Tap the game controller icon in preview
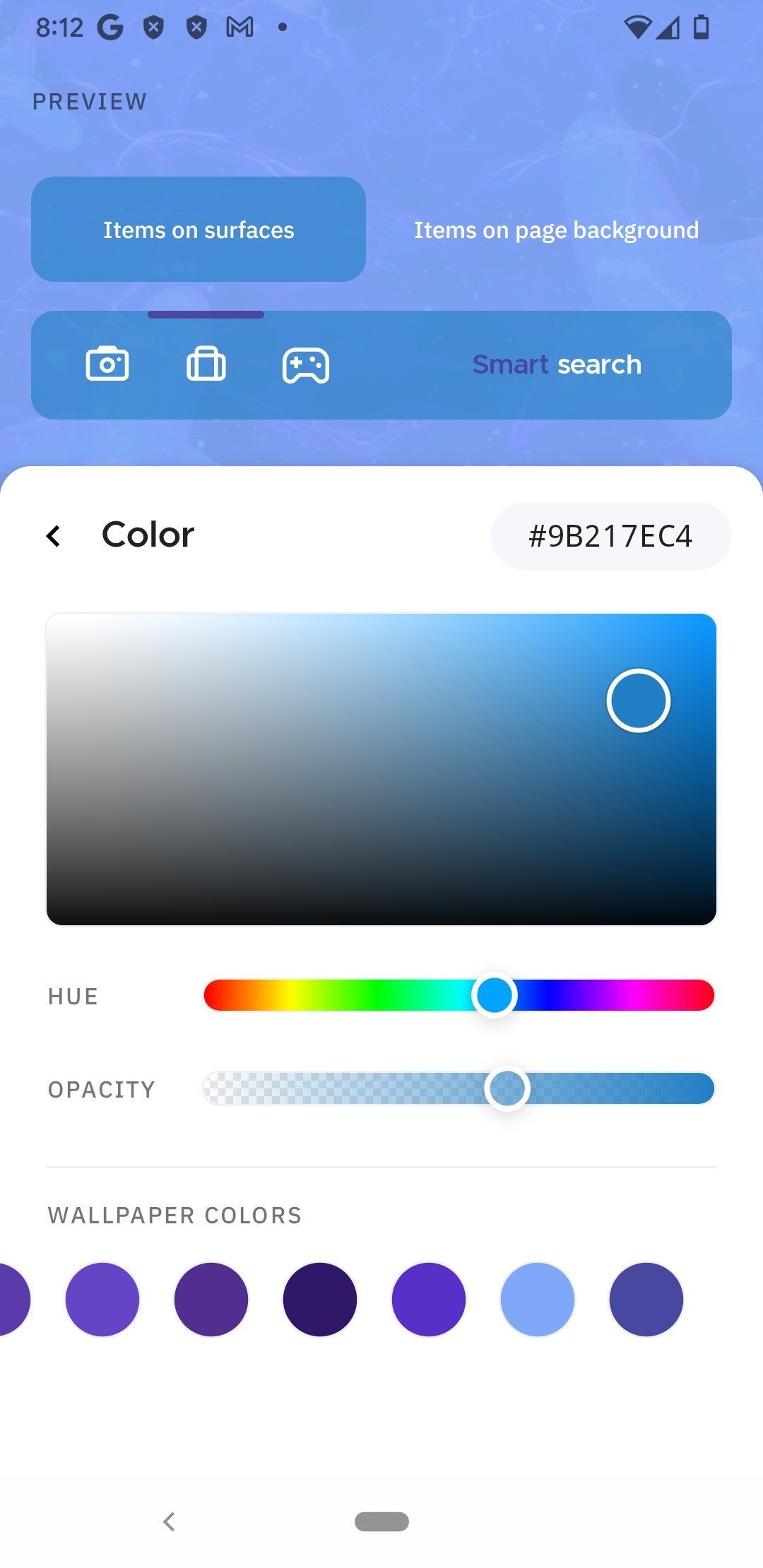This screenshot has width=763, height=1568. (306, 365)
